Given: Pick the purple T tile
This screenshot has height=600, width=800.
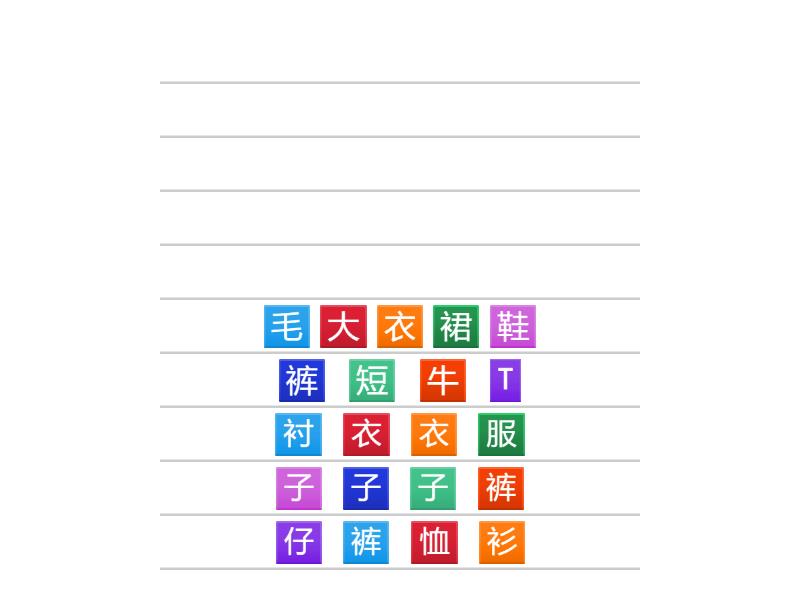Looking at the screenshot, I should (x=506, y=381).
